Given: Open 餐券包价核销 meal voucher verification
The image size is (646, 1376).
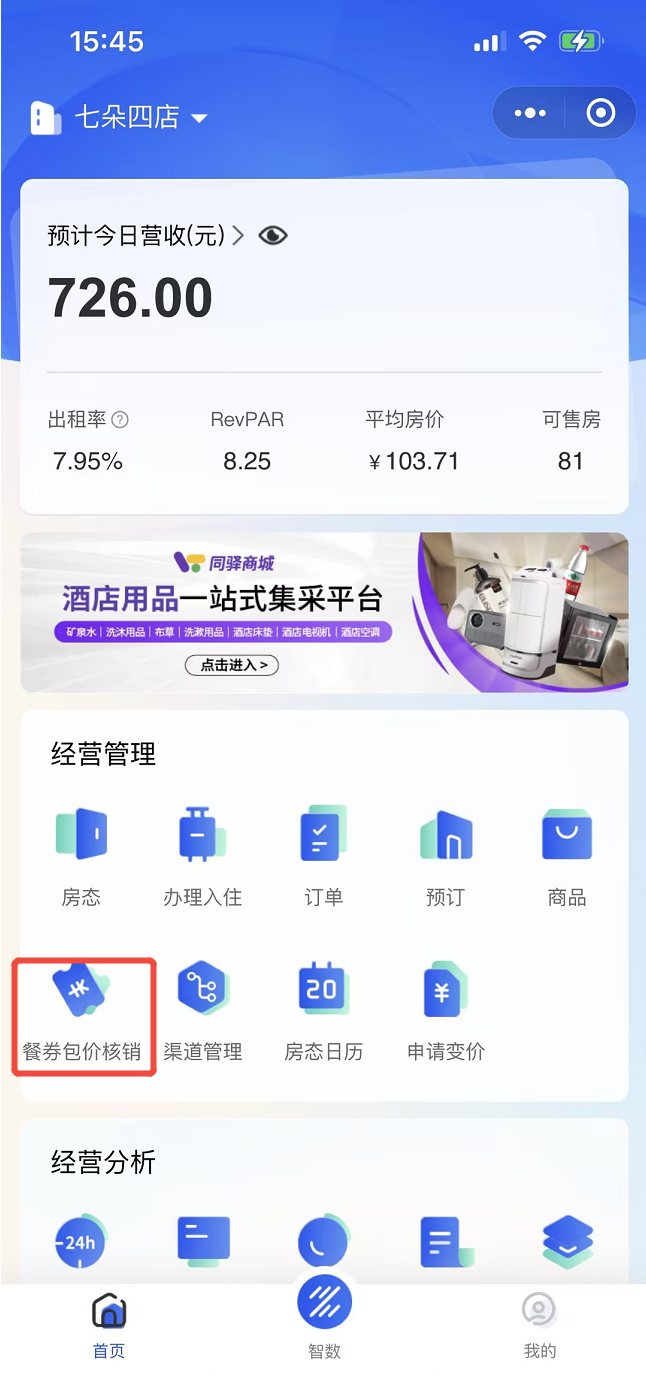Looking at the screenshot, I should click(x=82, y=1010).
